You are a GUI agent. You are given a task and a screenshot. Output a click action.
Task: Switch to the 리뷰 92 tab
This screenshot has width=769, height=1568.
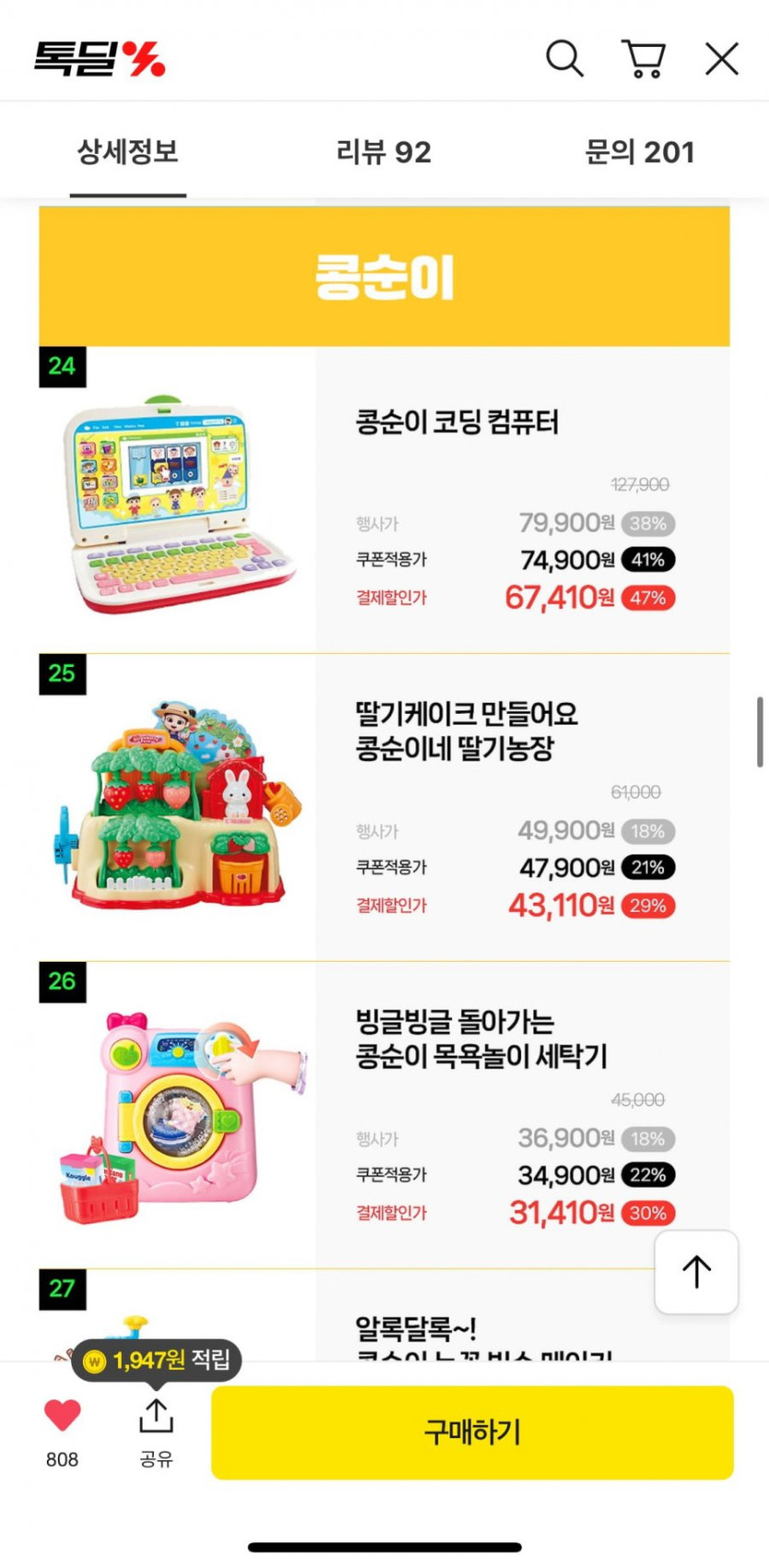(384, 152)
